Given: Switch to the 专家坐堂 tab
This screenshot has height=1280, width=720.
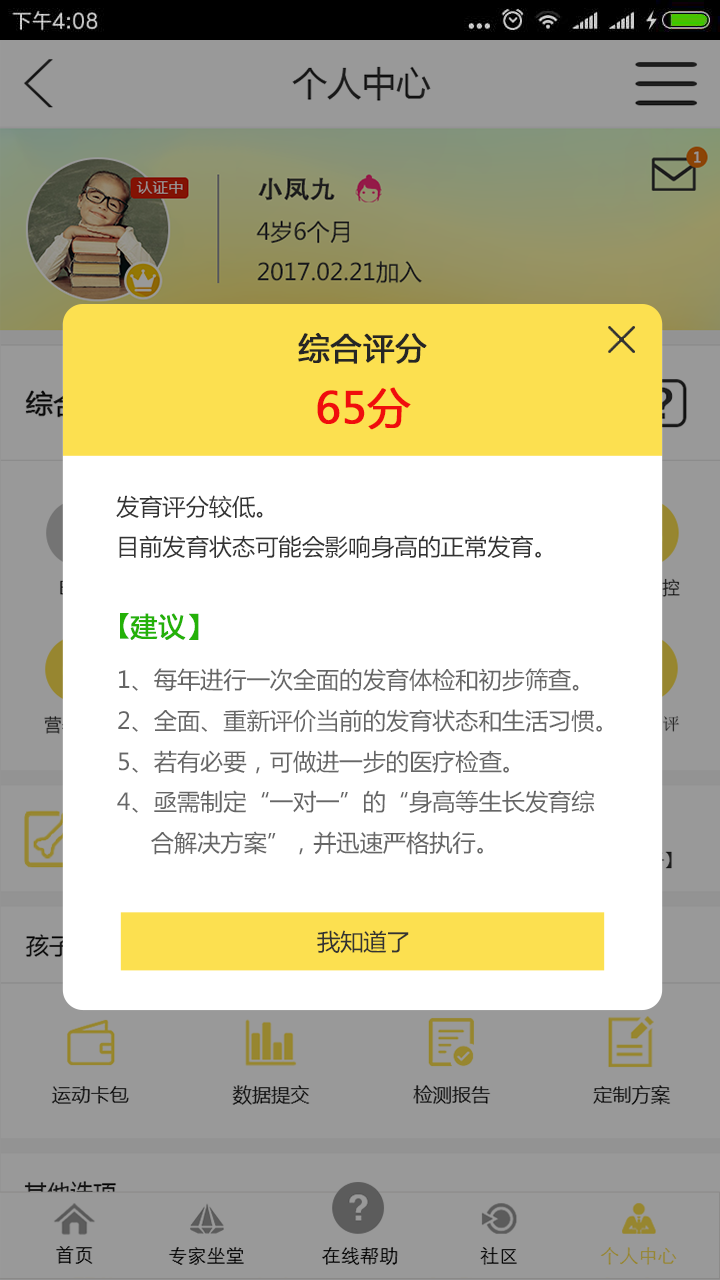Looking at the screenshot, I should (x=206, y=1236).
